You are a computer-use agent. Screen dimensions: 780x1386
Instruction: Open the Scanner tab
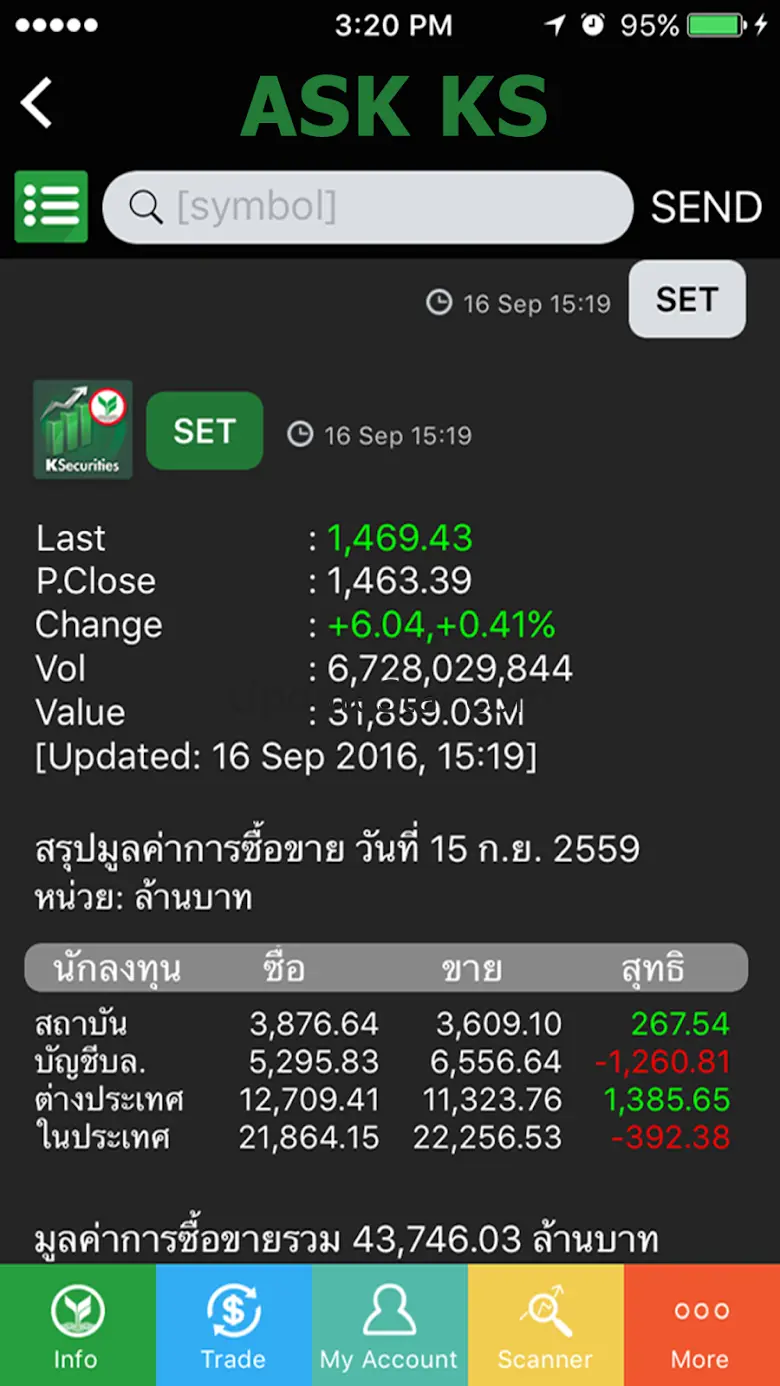(545, 1325)
